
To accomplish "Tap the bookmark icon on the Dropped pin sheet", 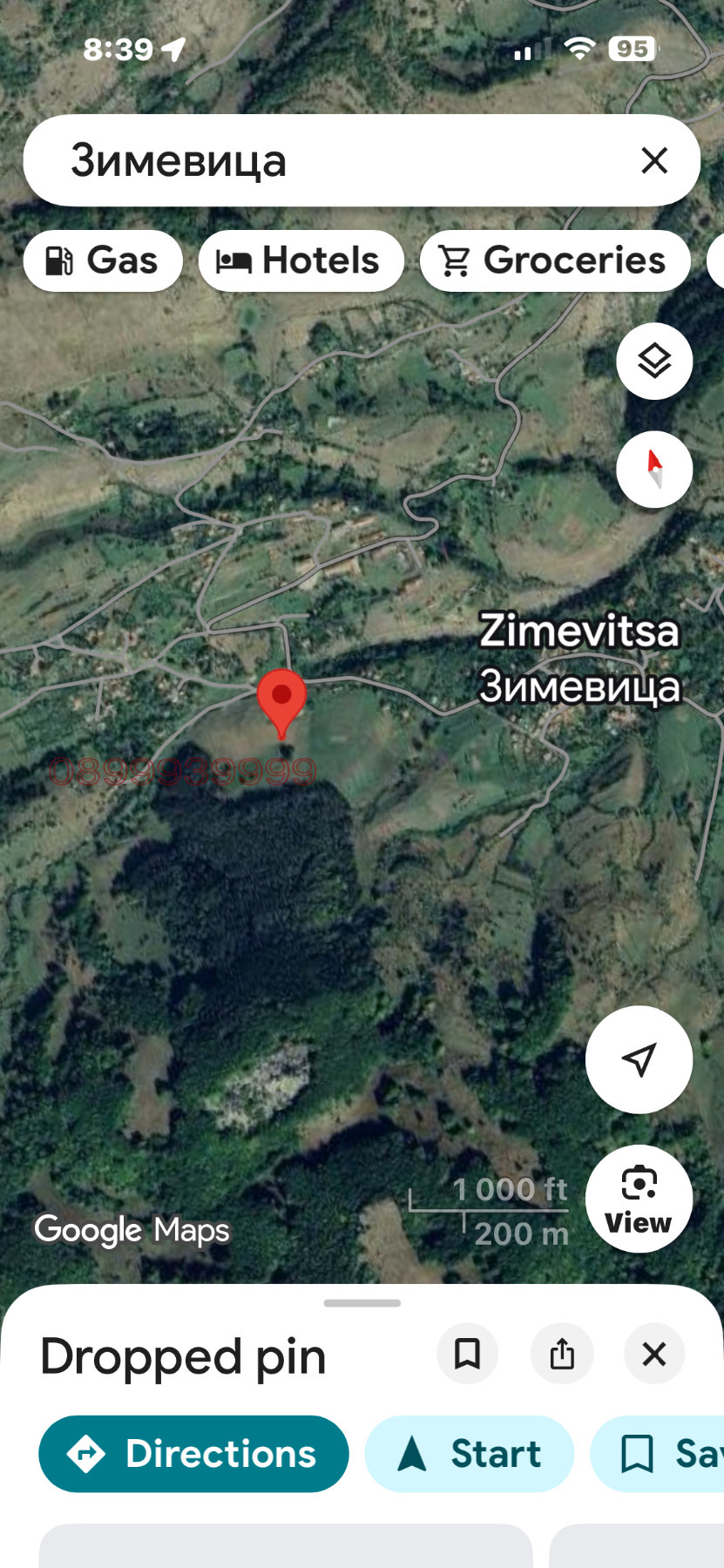I will [x=468, y=1353].
